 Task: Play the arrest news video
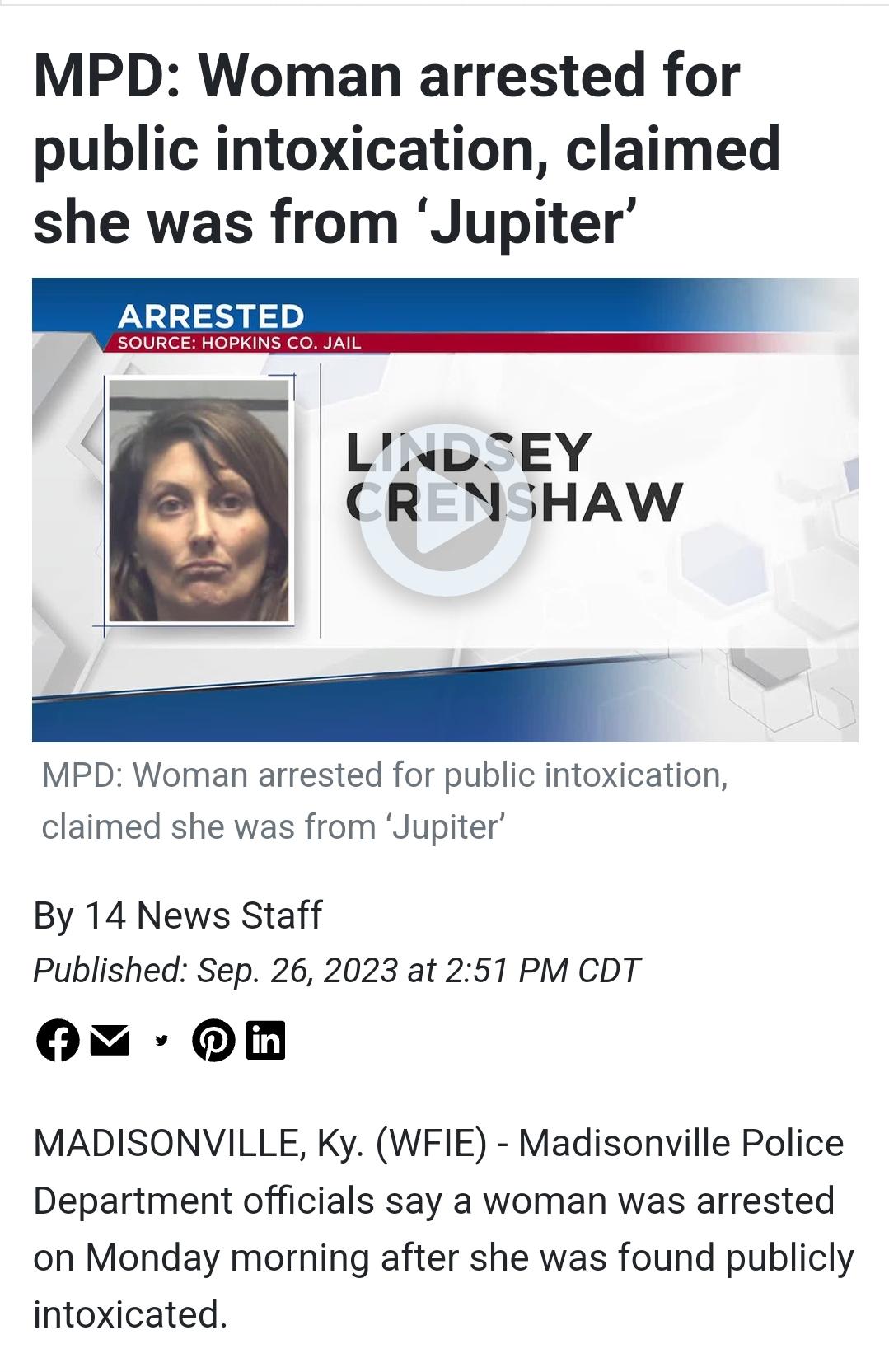[x=445, y=510]
